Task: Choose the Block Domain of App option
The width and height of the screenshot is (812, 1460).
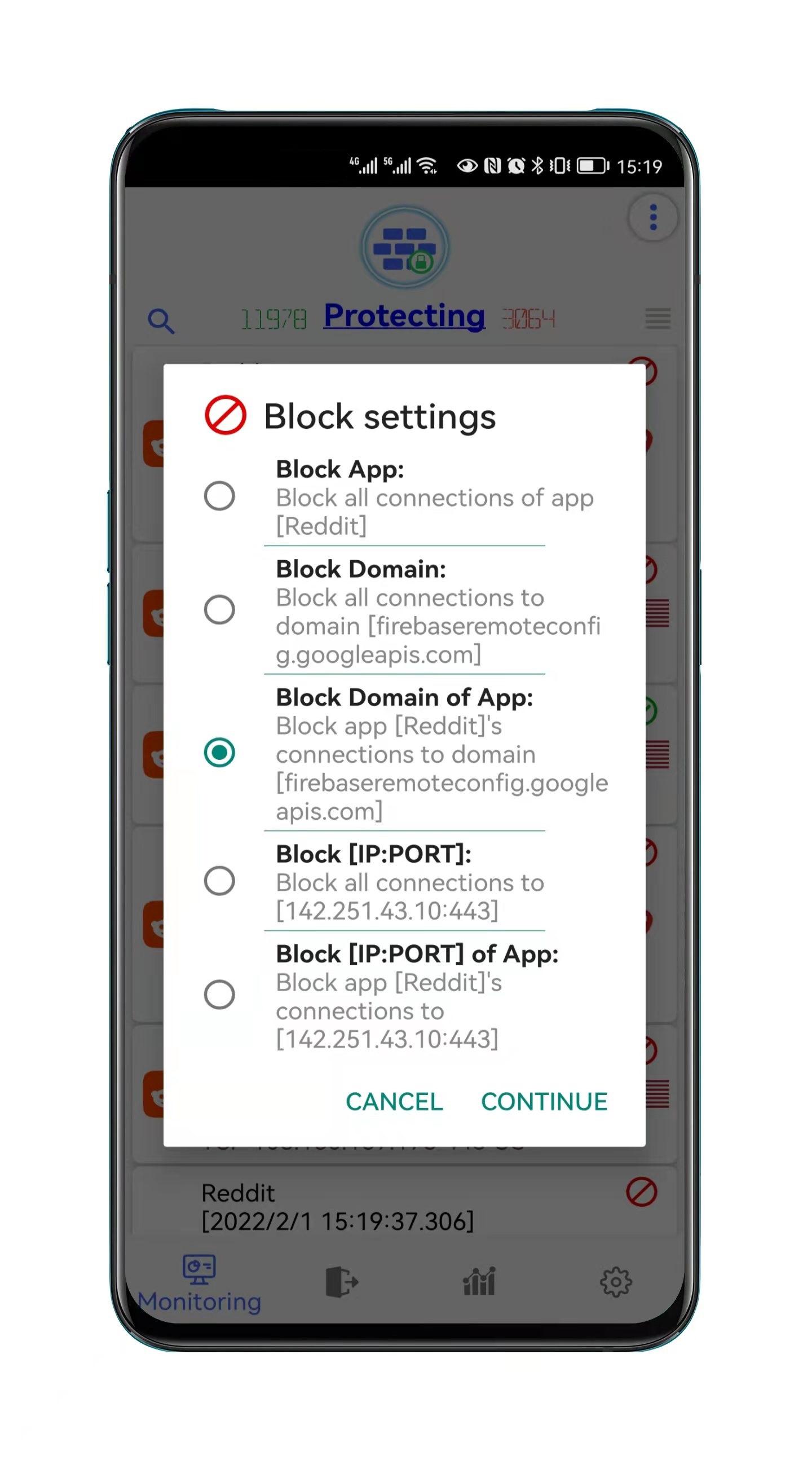Action: click(x=219, y=753)
